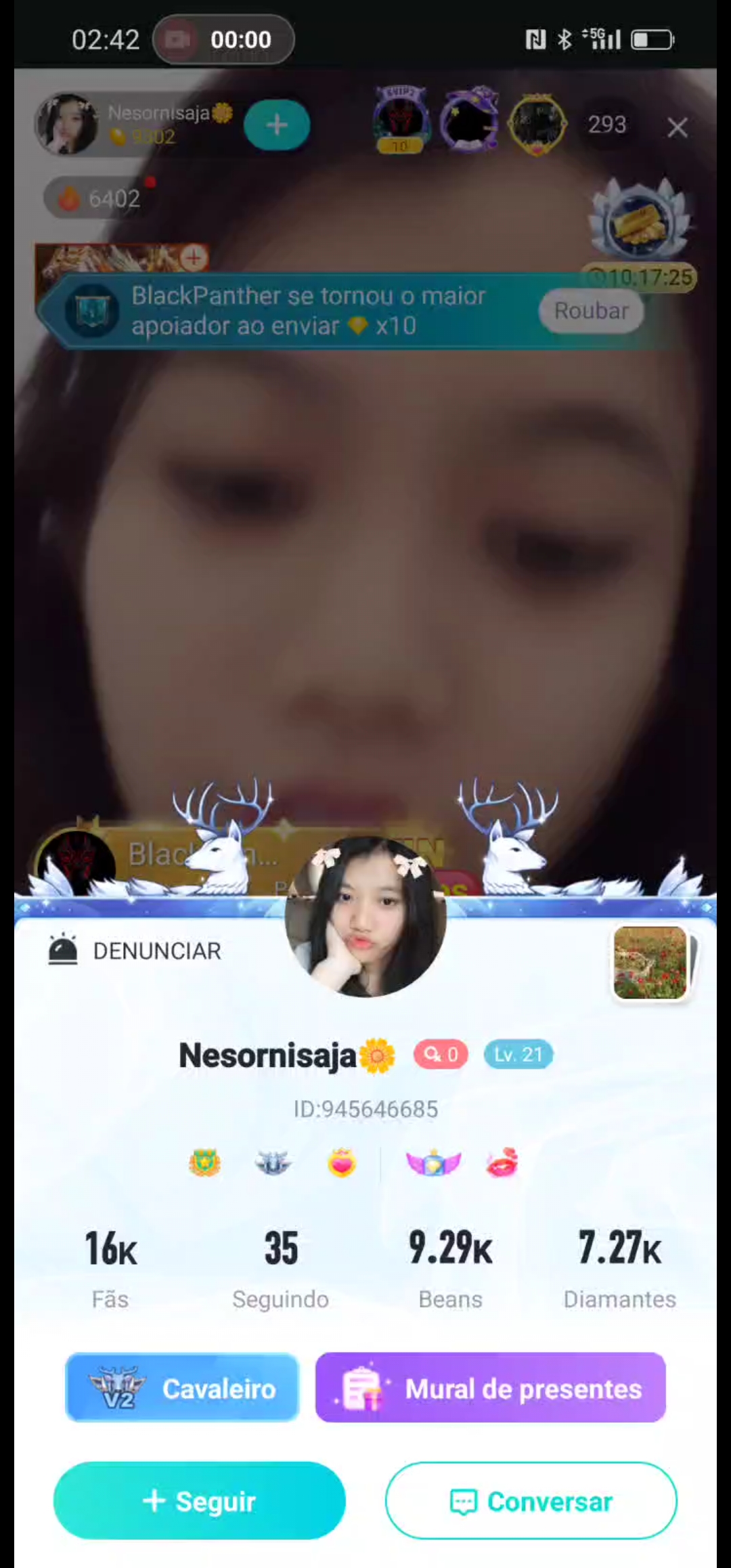Report the user with Denunciar
The height and width of the screenshot is (1568, 731).
135,951
